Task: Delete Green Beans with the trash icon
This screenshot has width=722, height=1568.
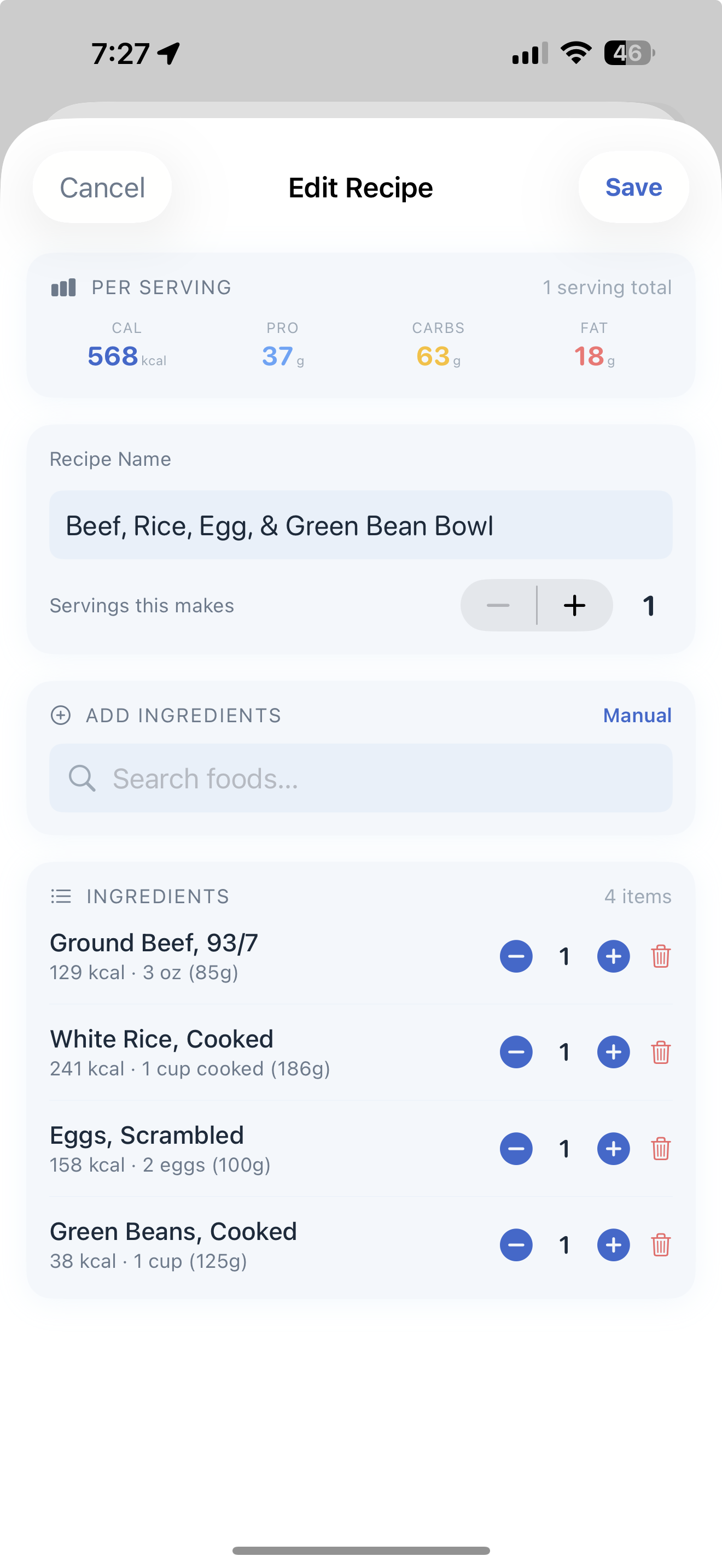Action: [661, 1245]
